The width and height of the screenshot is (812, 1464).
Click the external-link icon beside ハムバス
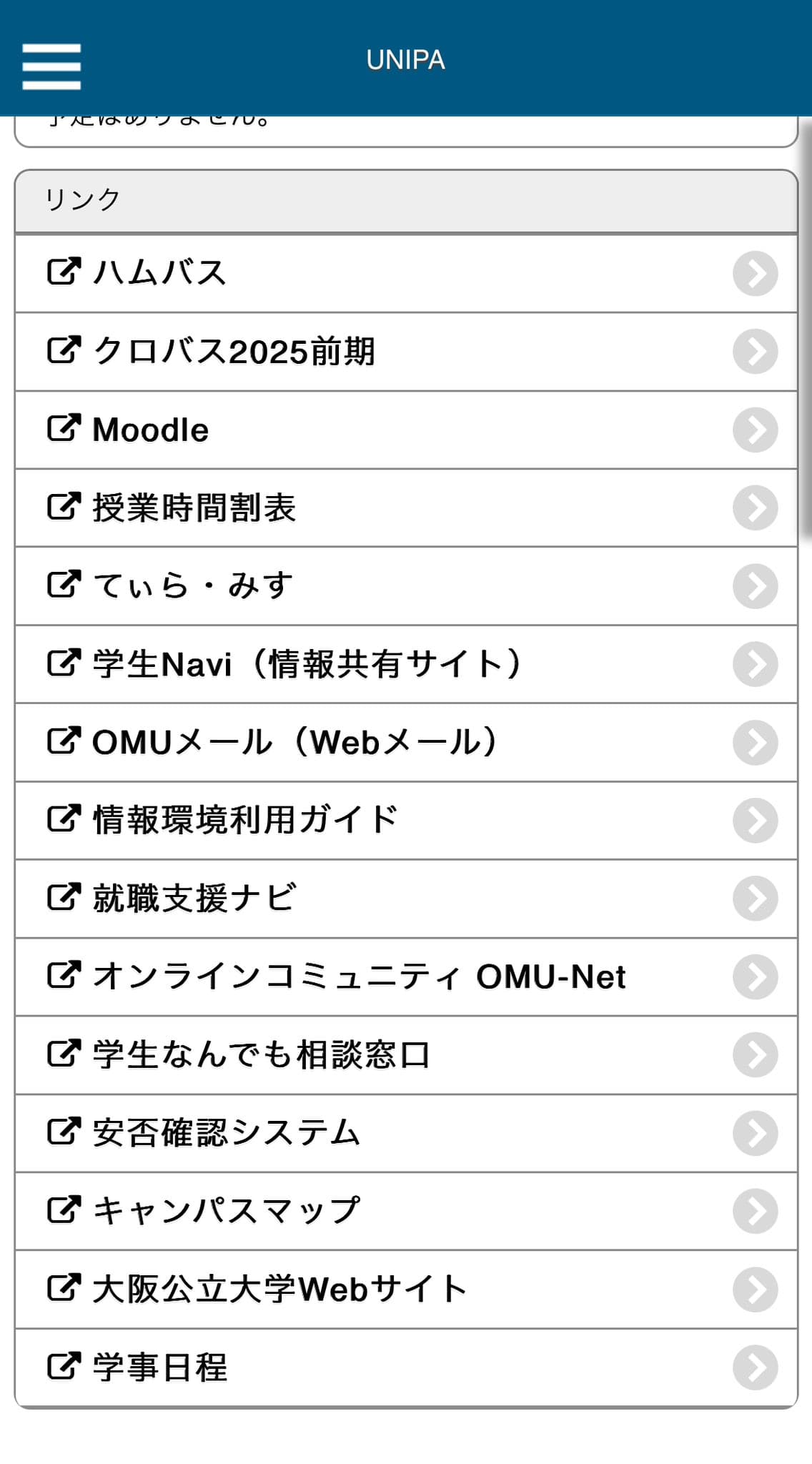point(63,272)
